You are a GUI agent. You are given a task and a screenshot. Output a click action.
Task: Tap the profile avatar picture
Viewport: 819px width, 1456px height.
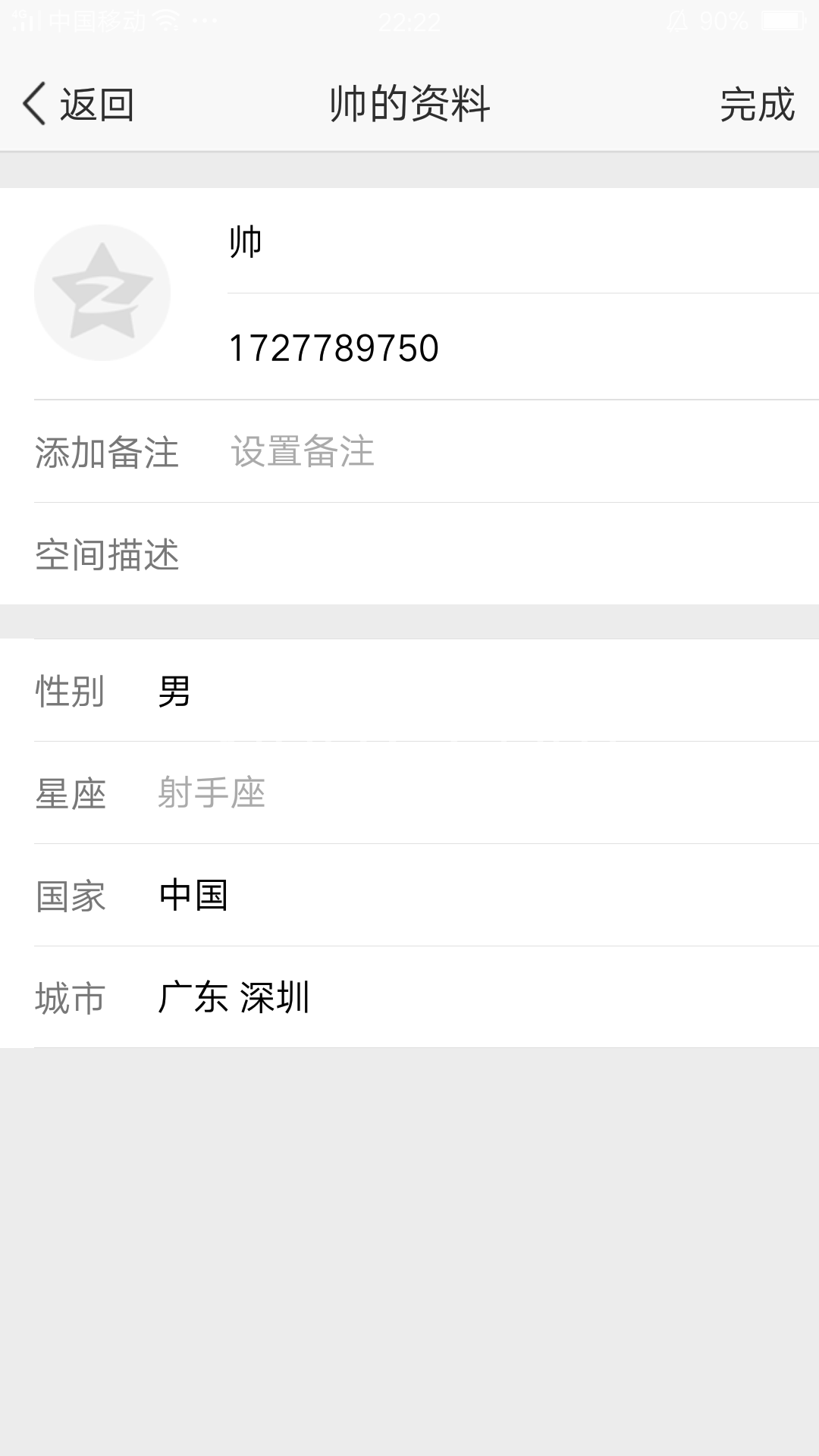[102, 293]
